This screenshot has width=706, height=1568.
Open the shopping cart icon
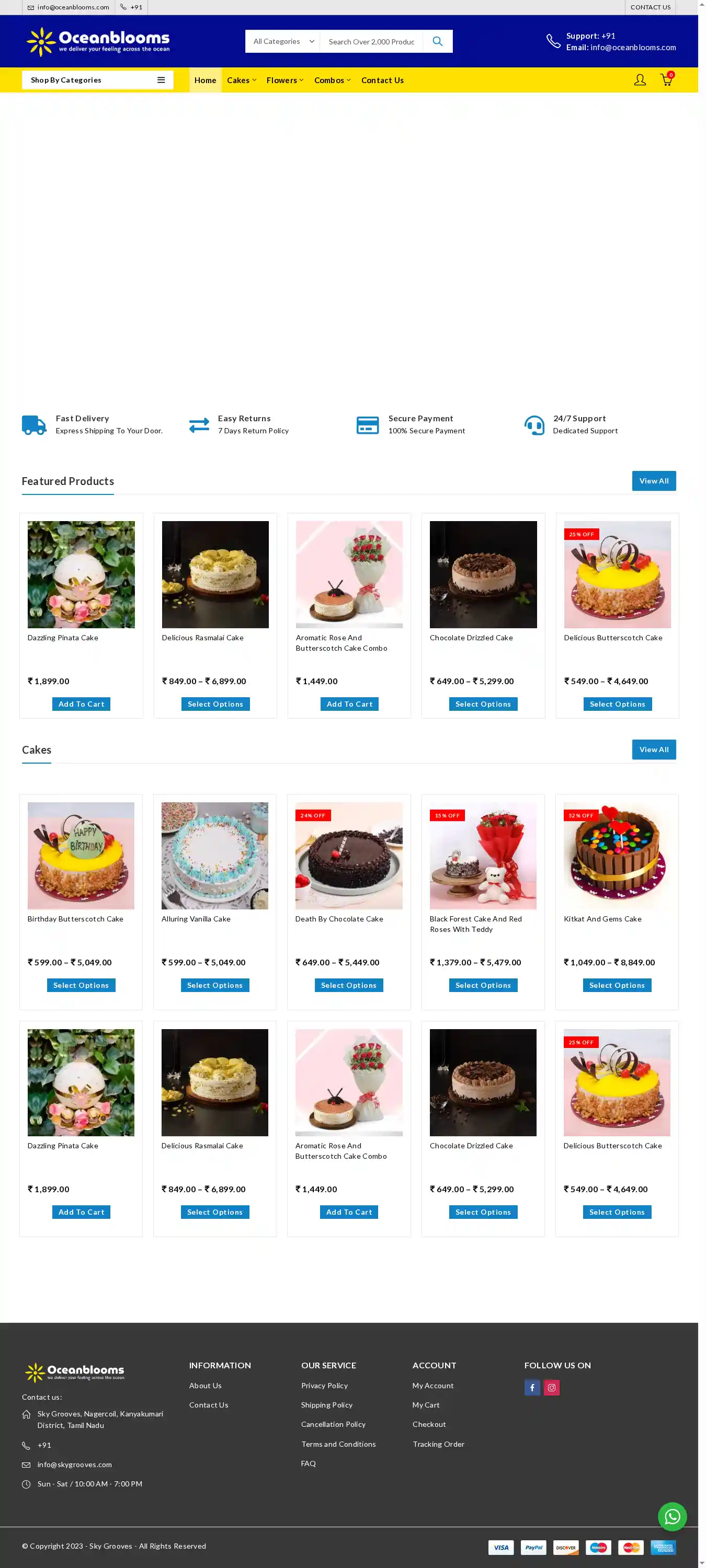tap(665, 80)
